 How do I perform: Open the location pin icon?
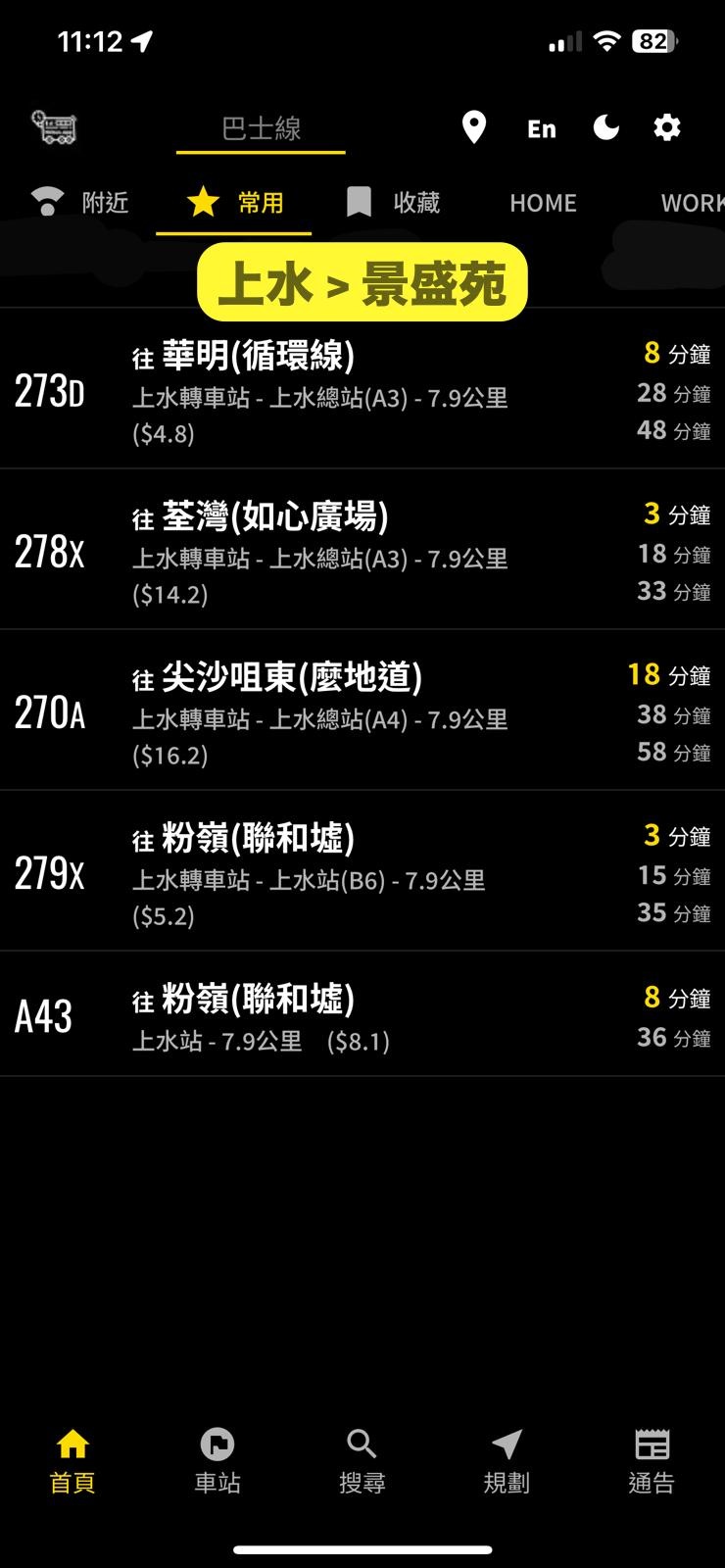(474, 127)
